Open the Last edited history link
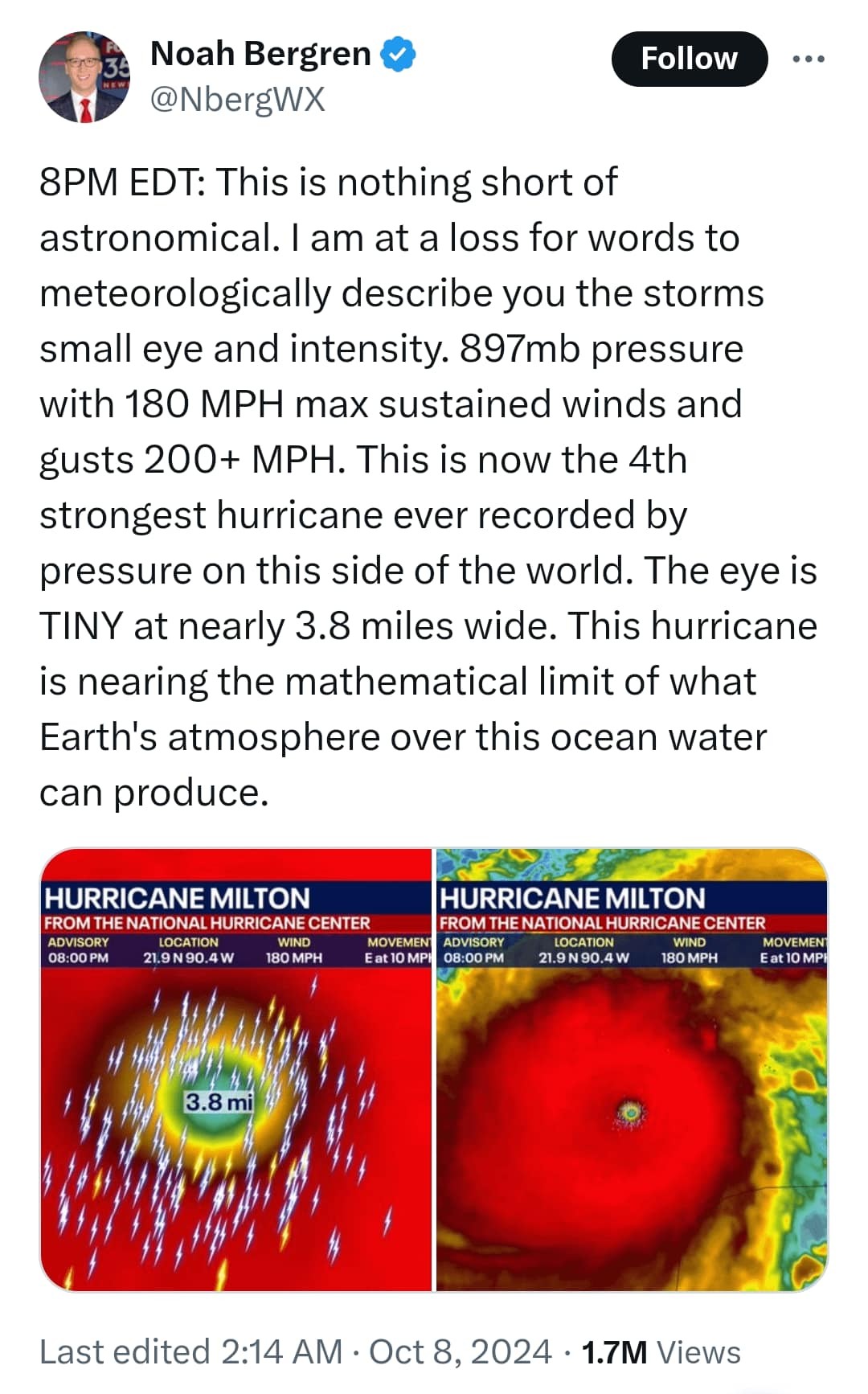 191,1352
